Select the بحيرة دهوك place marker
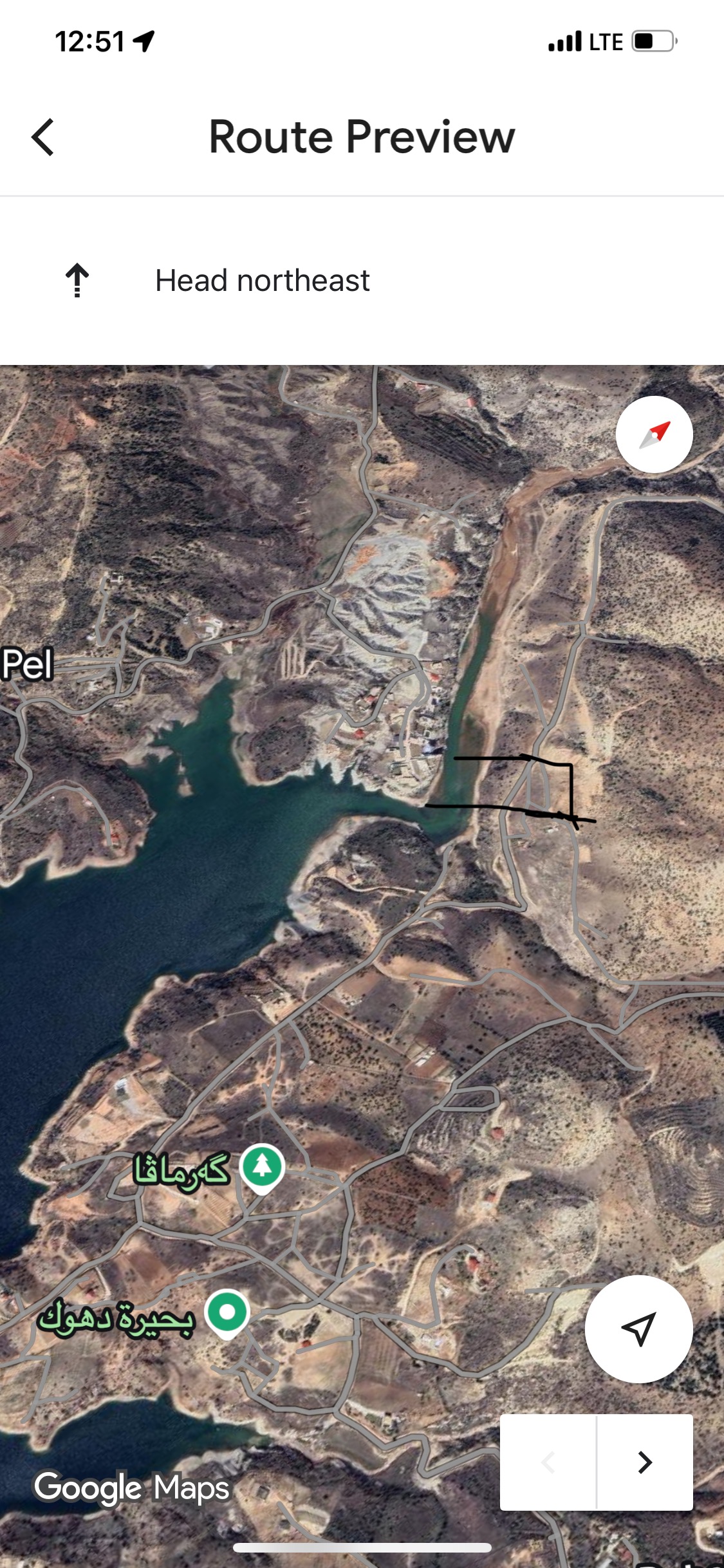 227,1312
